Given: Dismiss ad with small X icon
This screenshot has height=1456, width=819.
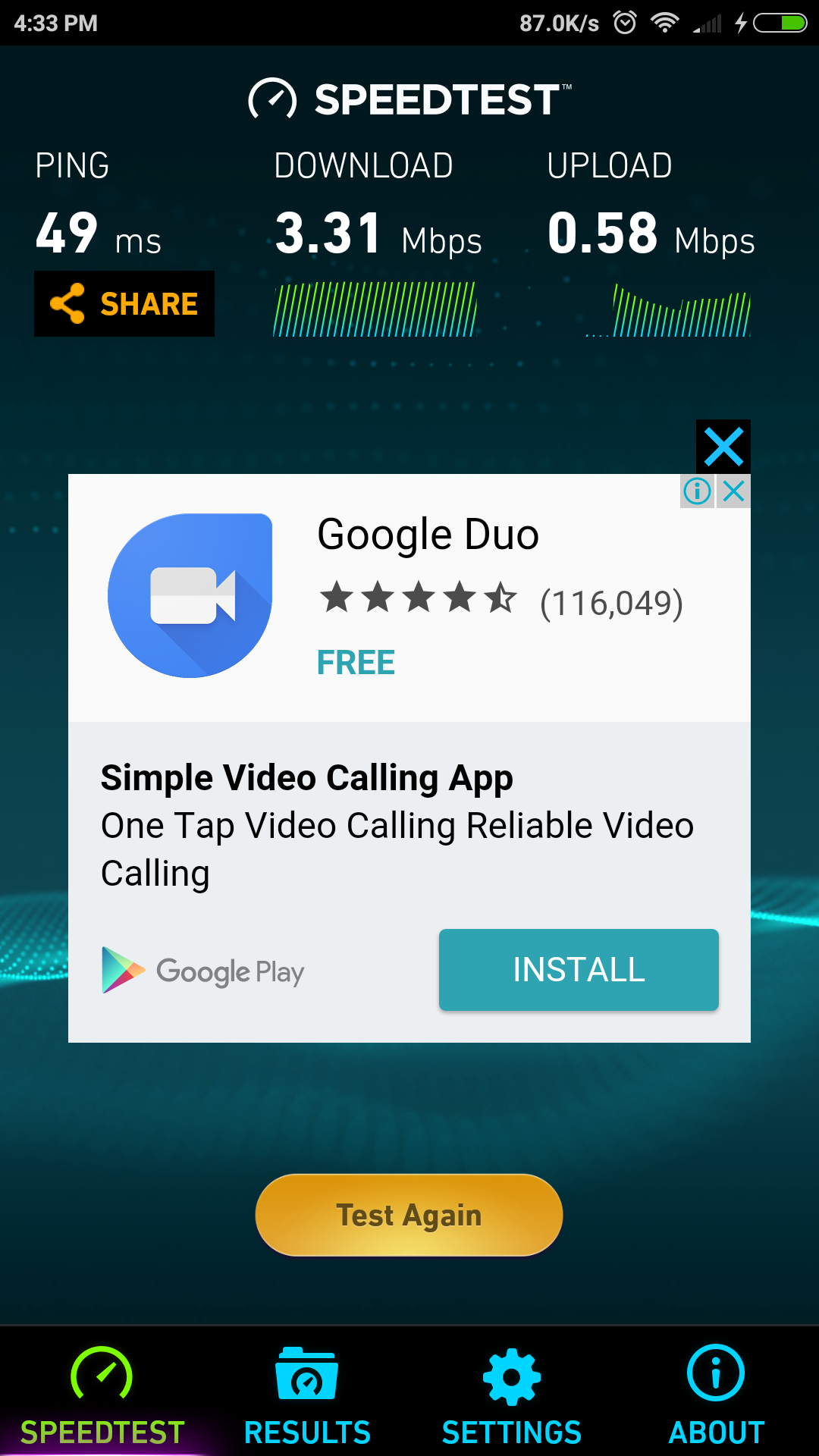Looking at the screenshot, I should [x=734, y=491].
